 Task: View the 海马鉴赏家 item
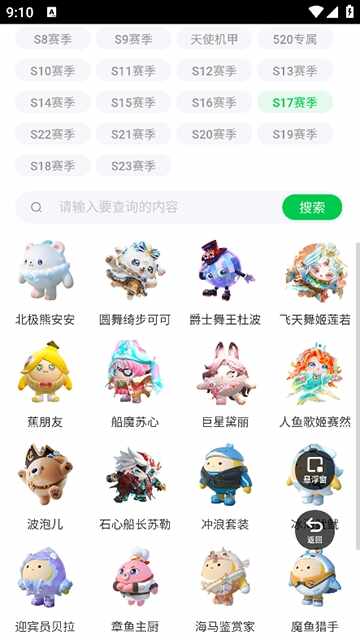point(225,590)
